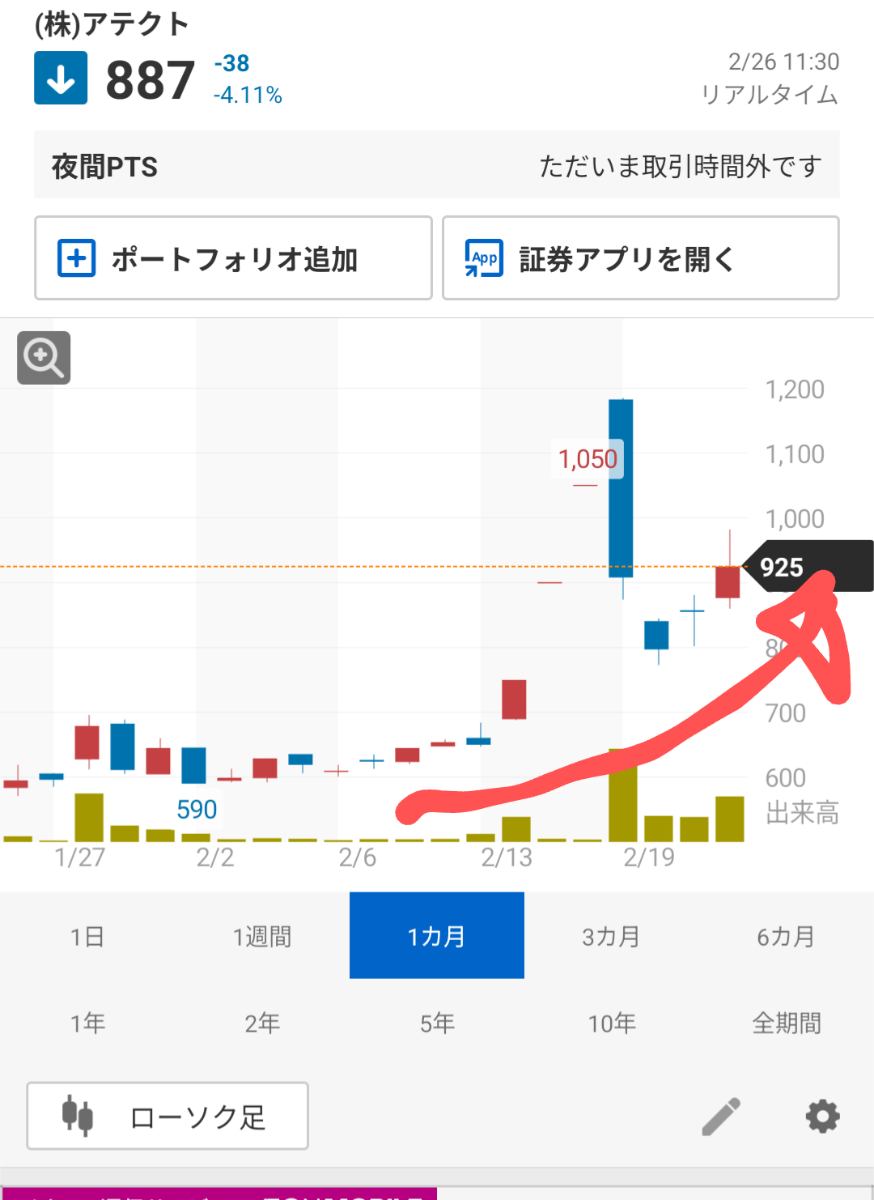Open the brokerage app via 証券アプリを開く
Screen dimensions: 874x1200
tap(640, 258)
